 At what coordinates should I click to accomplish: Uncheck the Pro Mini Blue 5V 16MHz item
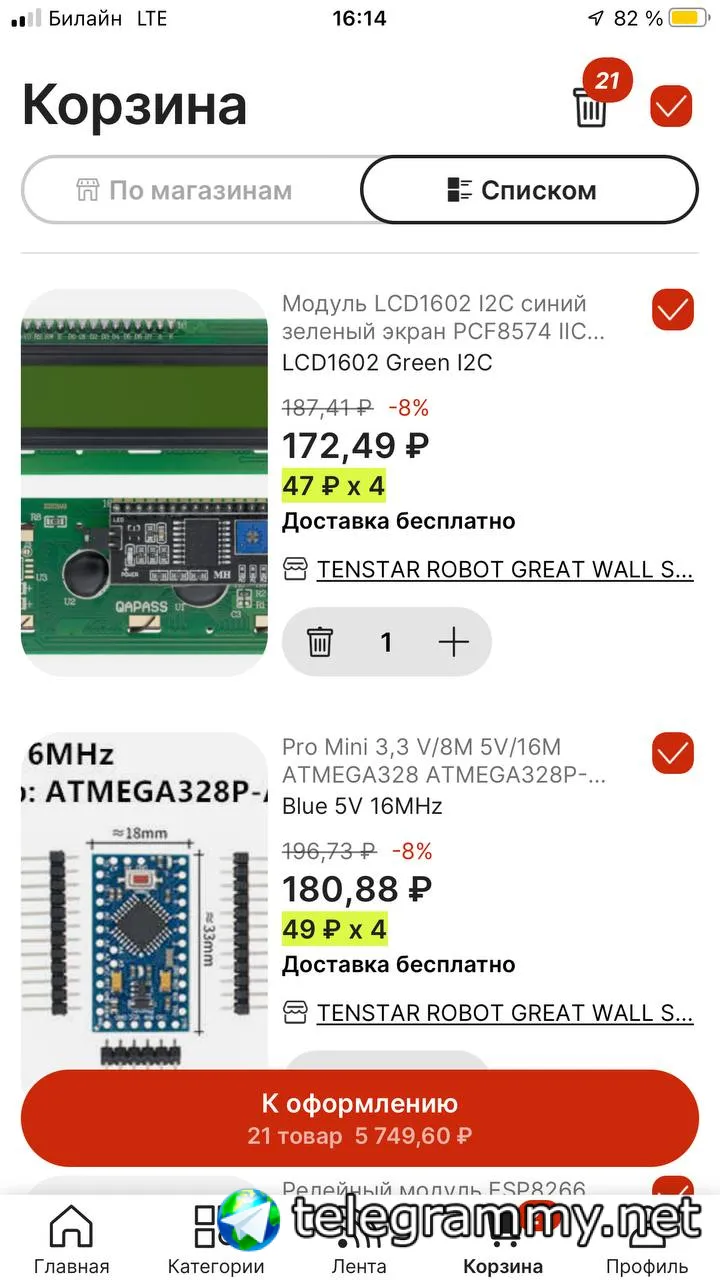(672, 753)
